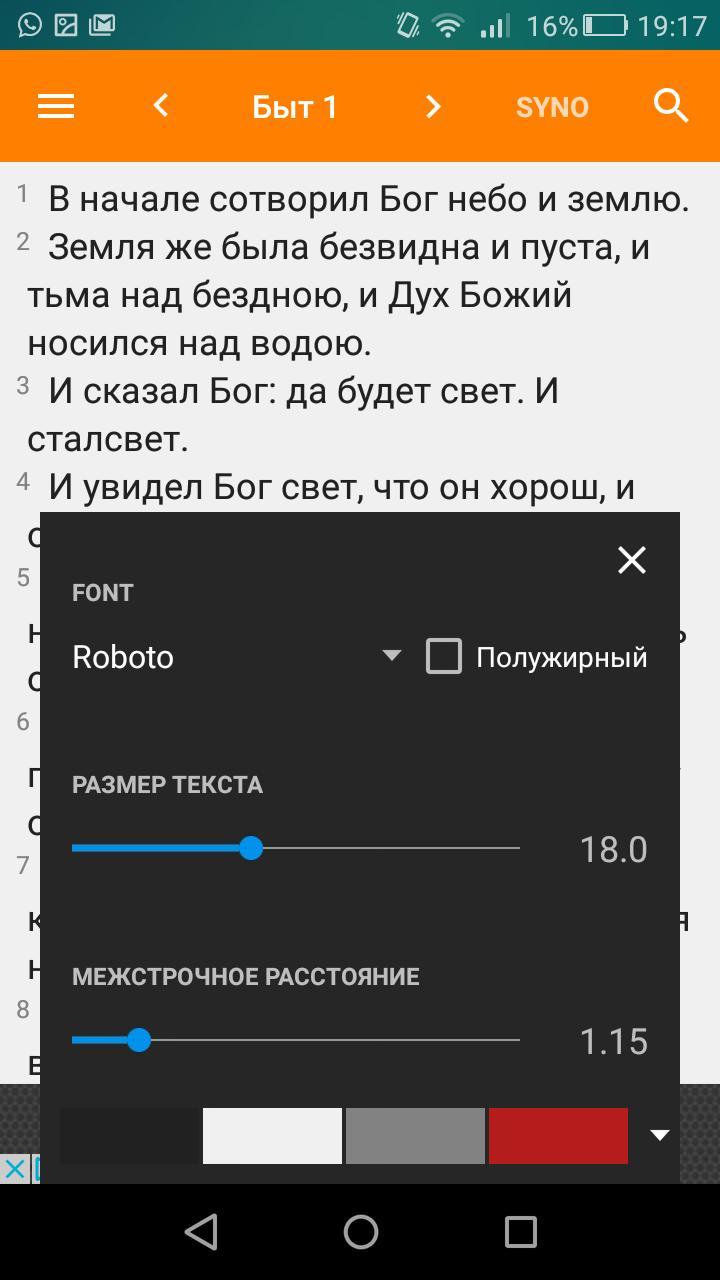Go to the system home screen

click(360, 1232)
